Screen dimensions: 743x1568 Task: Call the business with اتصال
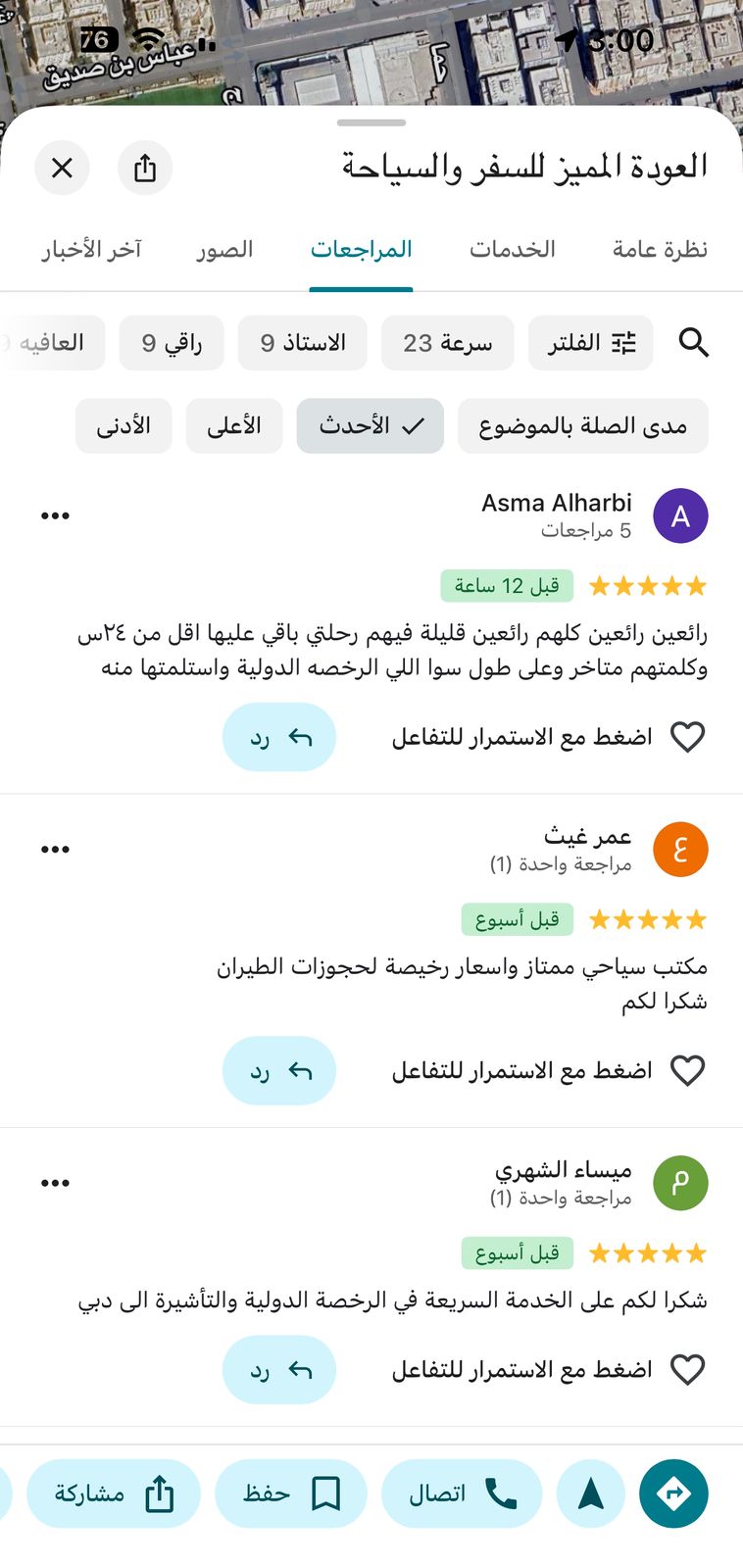462,1494
